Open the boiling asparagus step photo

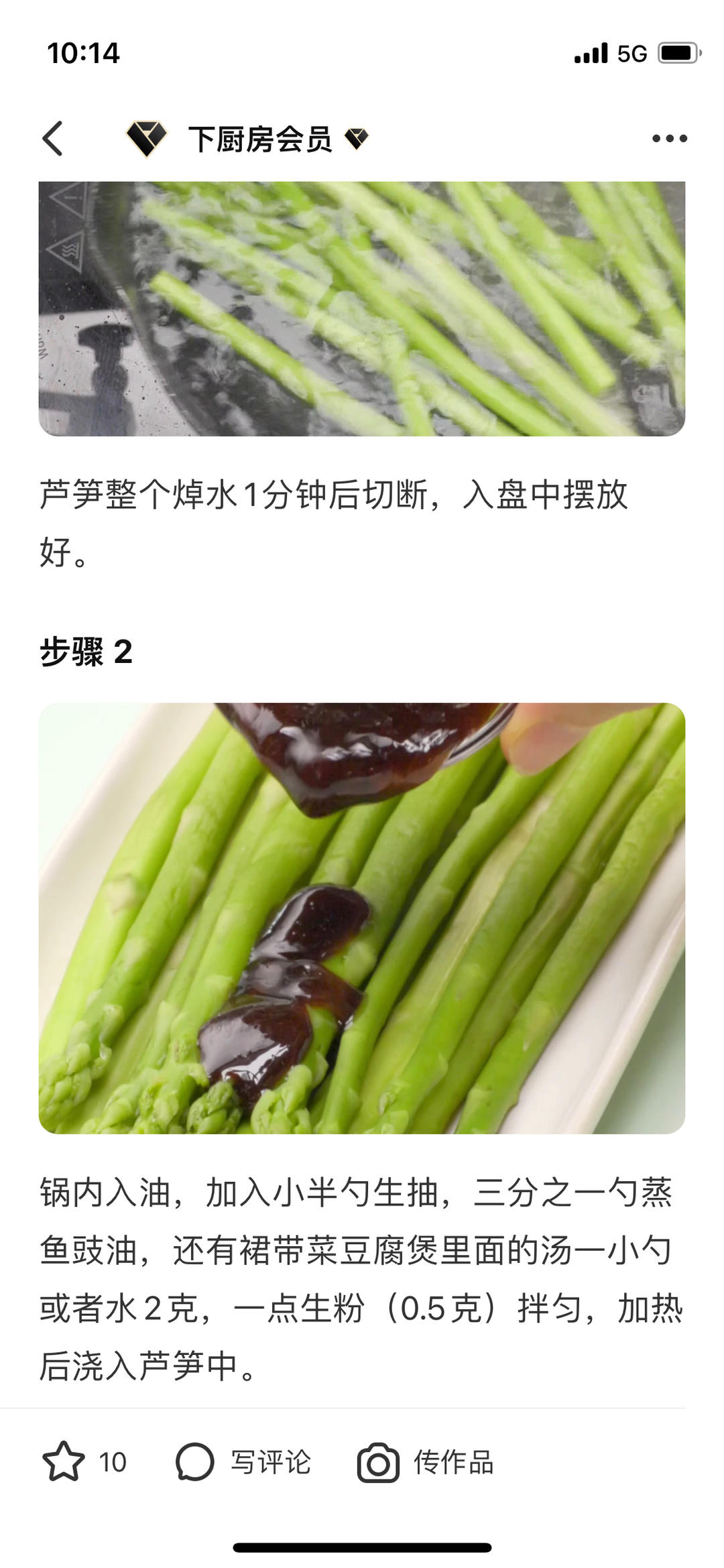[x=362, y=308]
